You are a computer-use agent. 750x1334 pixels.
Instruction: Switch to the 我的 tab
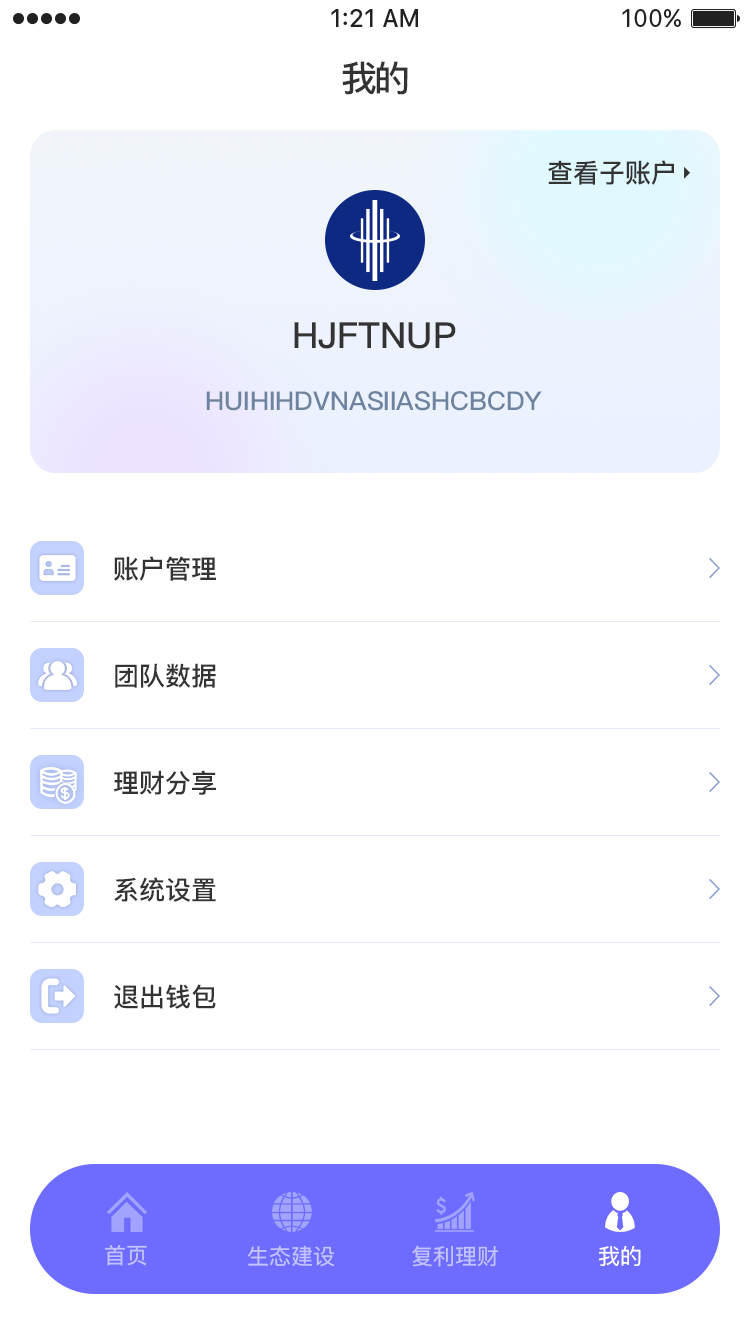pyautogui.click(x=619, y=1230)
